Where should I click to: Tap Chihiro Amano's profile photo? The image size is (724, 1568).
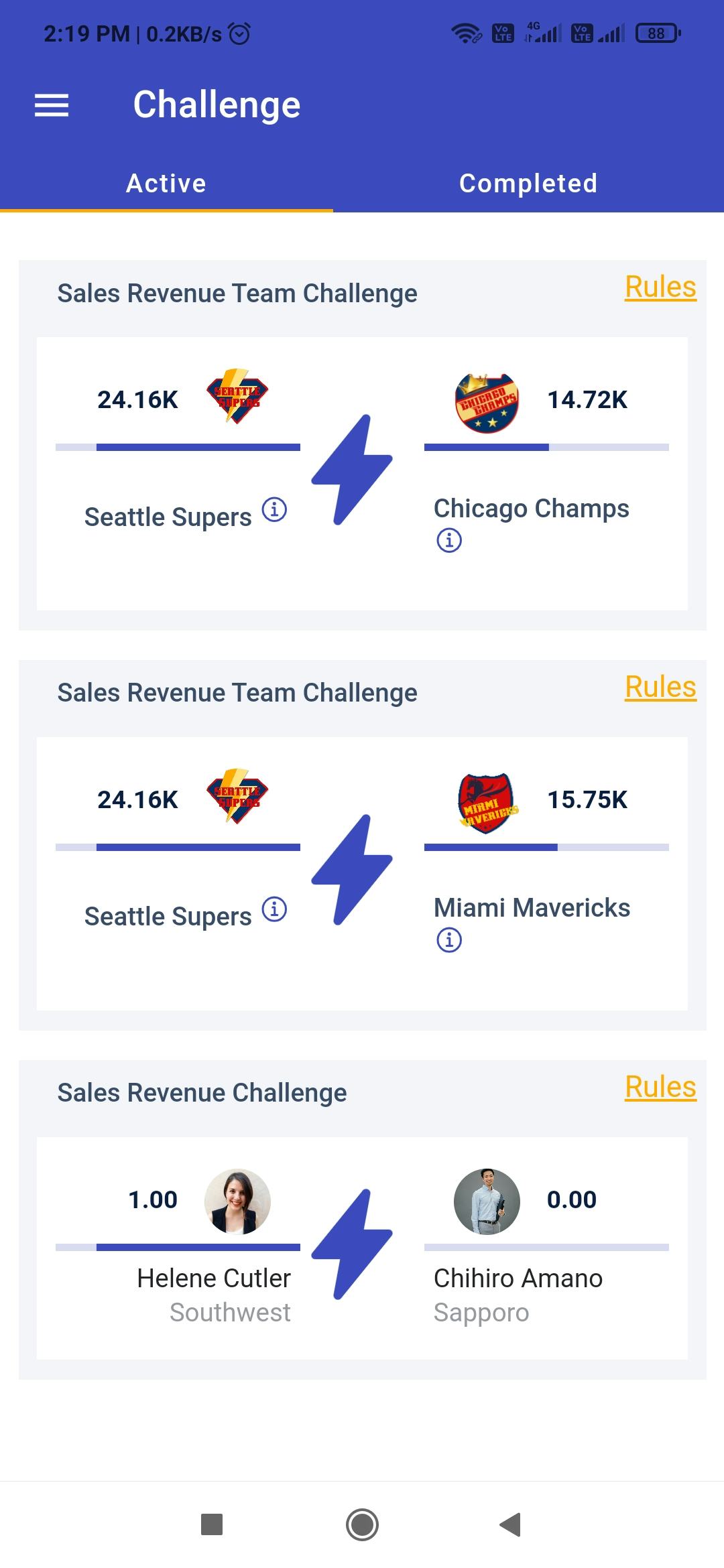pos(486,1201)
